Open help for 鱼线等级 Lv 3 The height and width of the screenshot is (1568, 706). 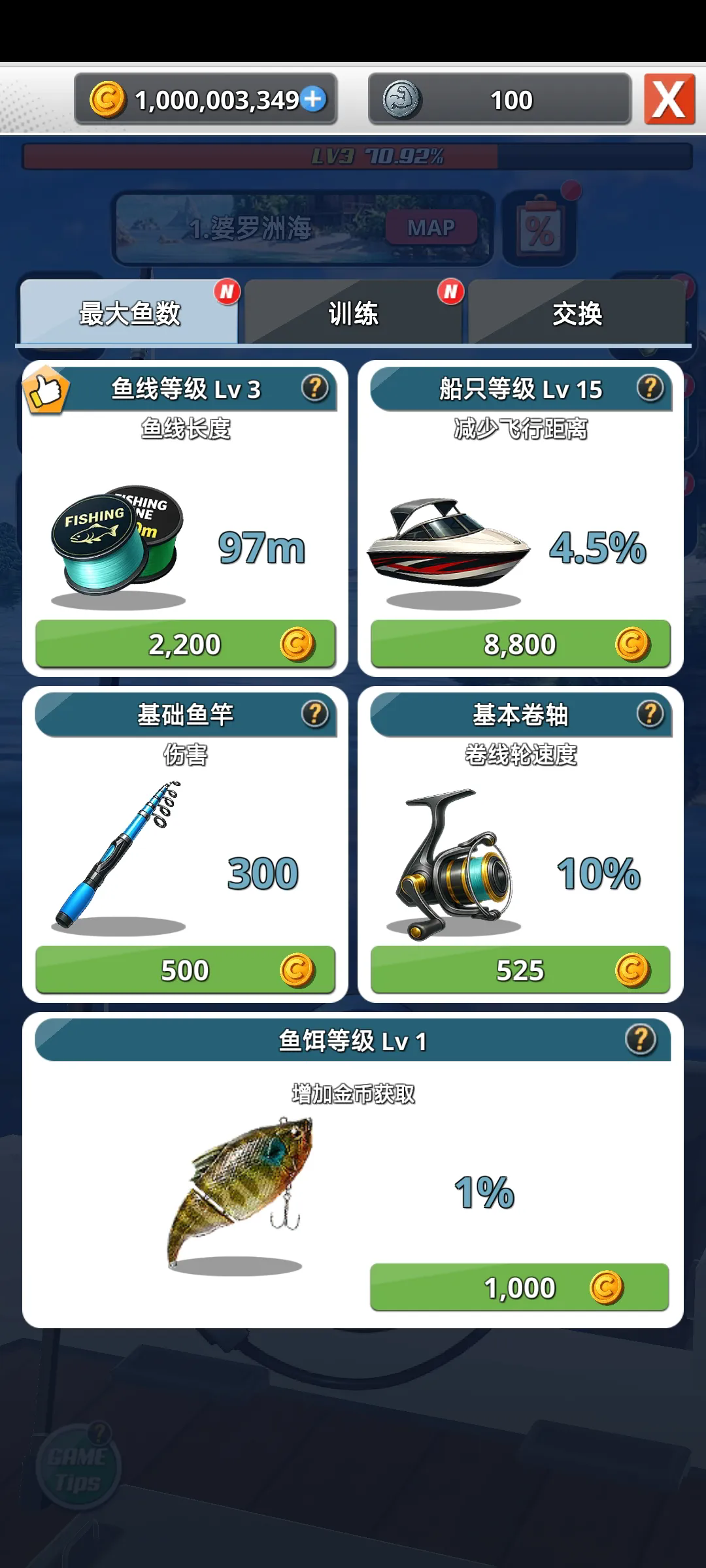pos(314,388)
